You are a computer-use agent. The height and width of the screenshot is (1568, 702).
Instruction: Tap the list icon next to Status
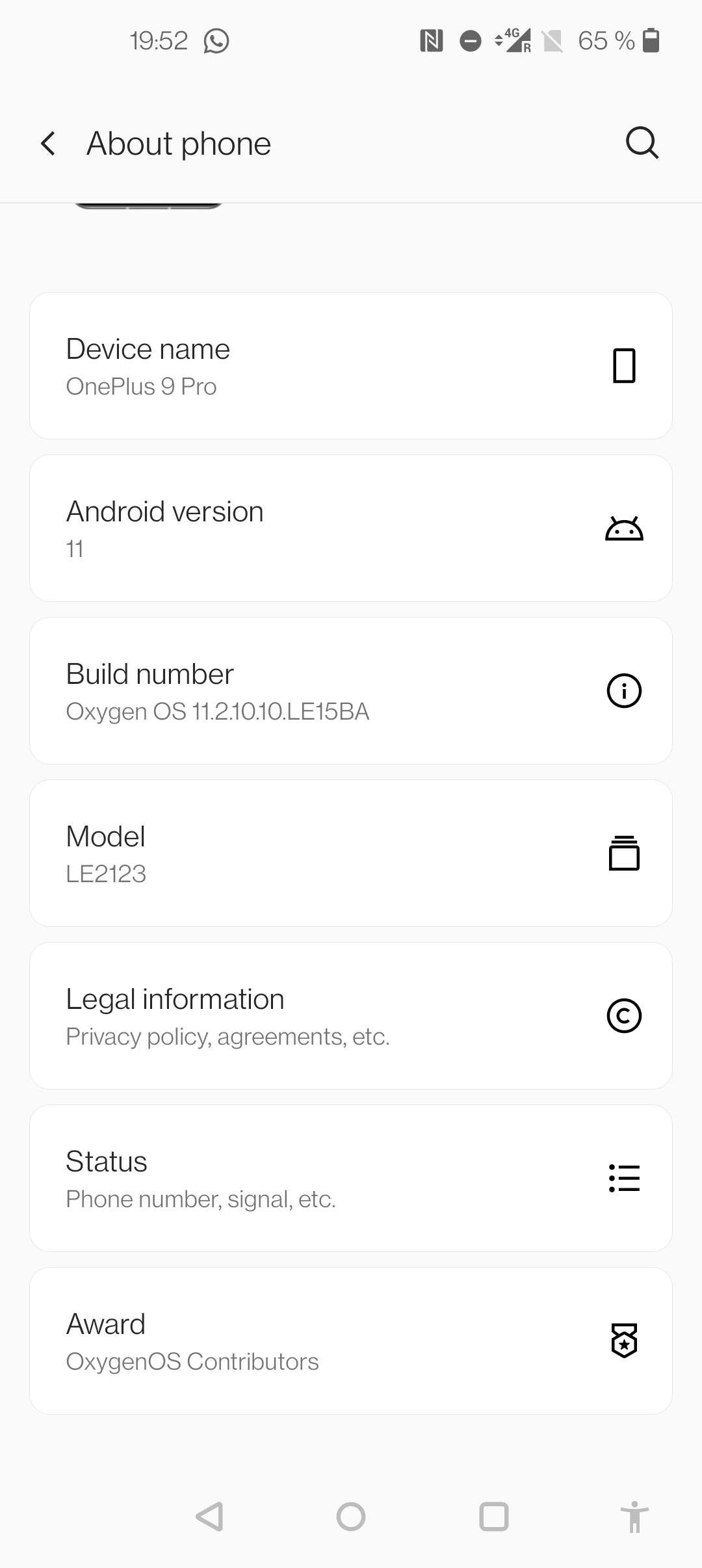click(624, 1179)
